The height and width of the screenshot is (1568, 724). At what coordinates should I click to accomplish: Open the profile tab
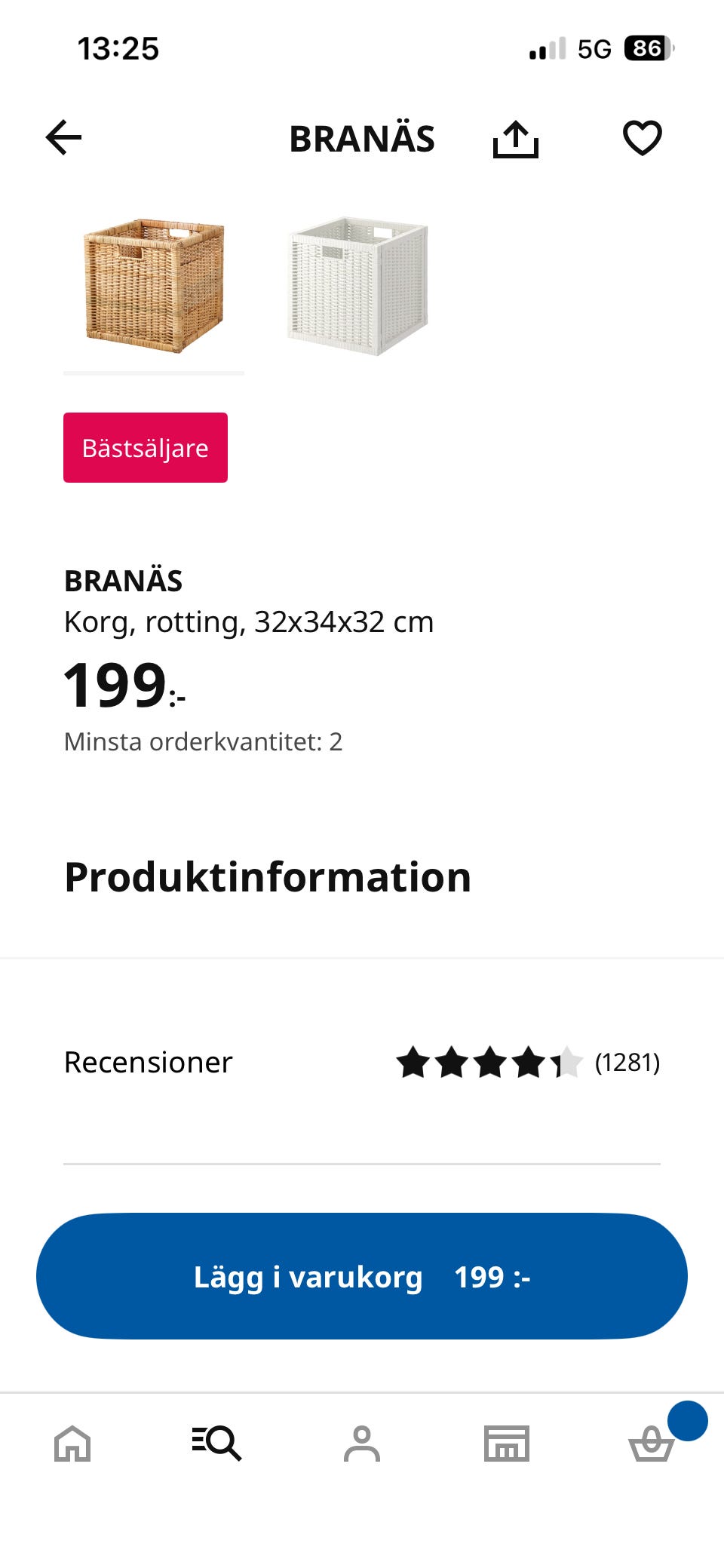coord(362,1444)
